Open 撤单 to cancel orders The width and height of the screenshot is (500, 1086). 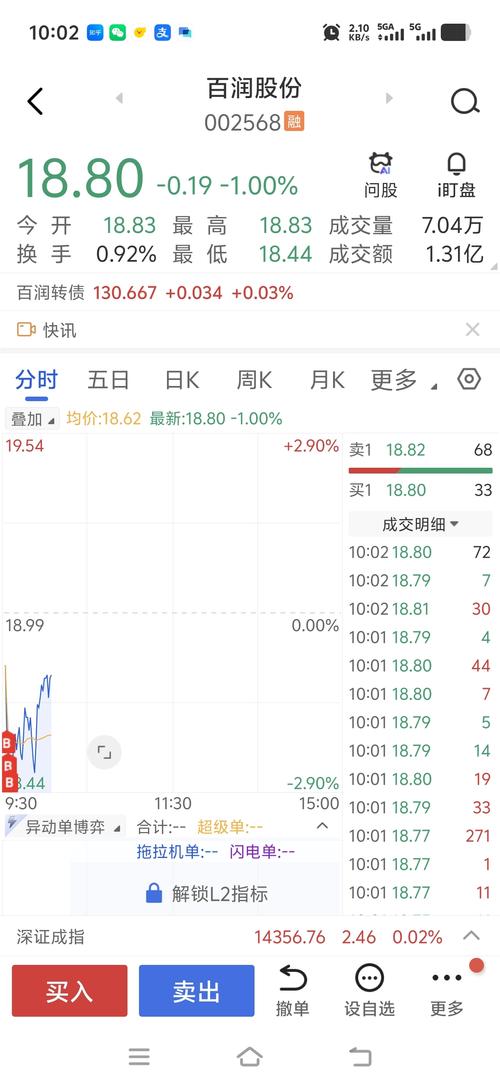point(292,991)
